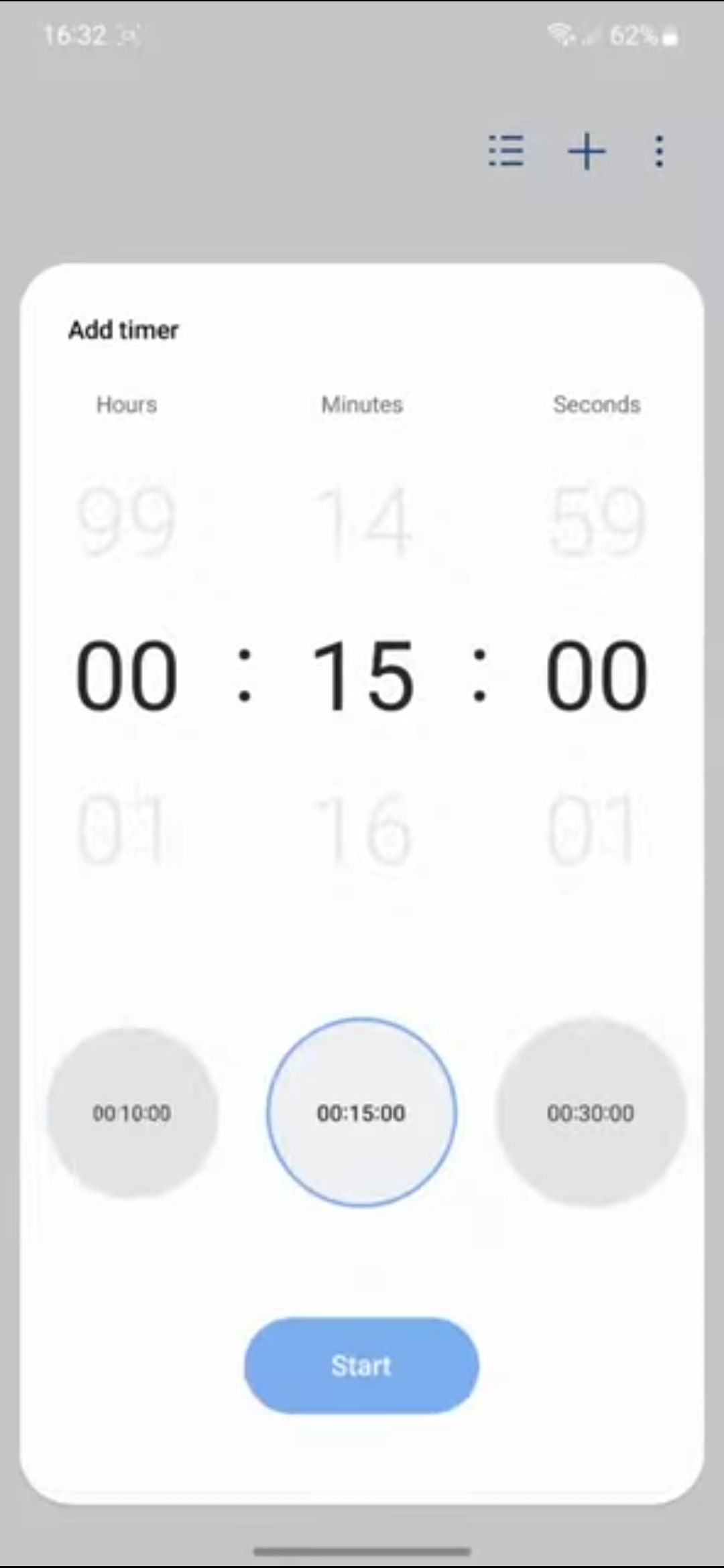Add a new preset with the plus icon
Image resolution: width=724 pixels, height=1568 pixels.
(x=587, y=151)
